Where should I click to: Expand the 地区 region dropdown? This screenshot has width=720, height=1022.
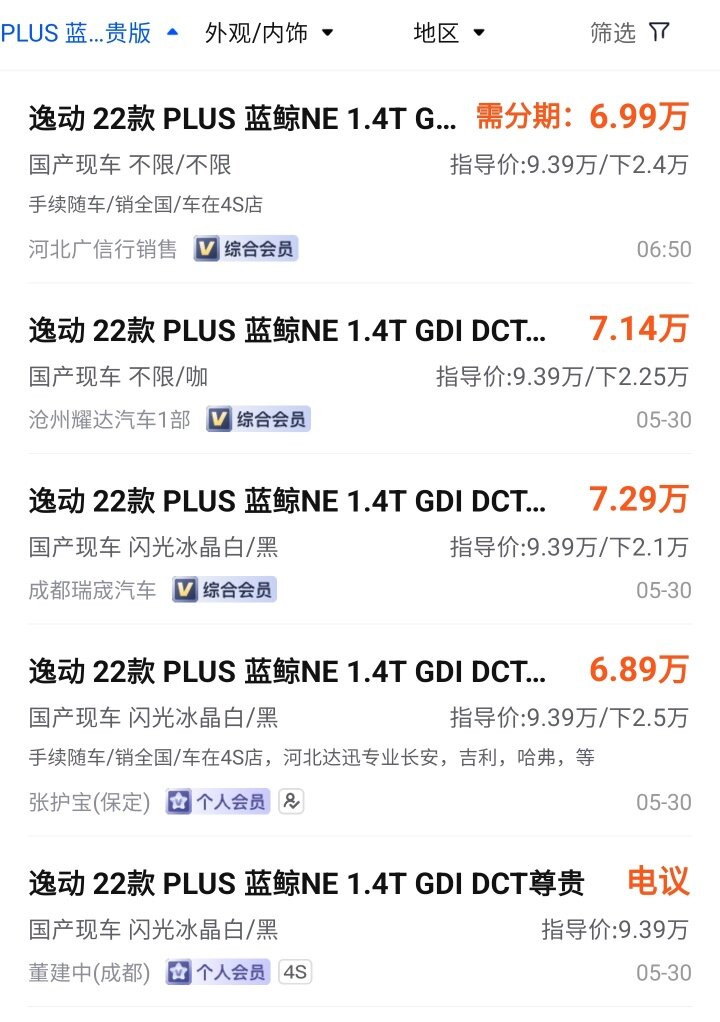point(449,33)
